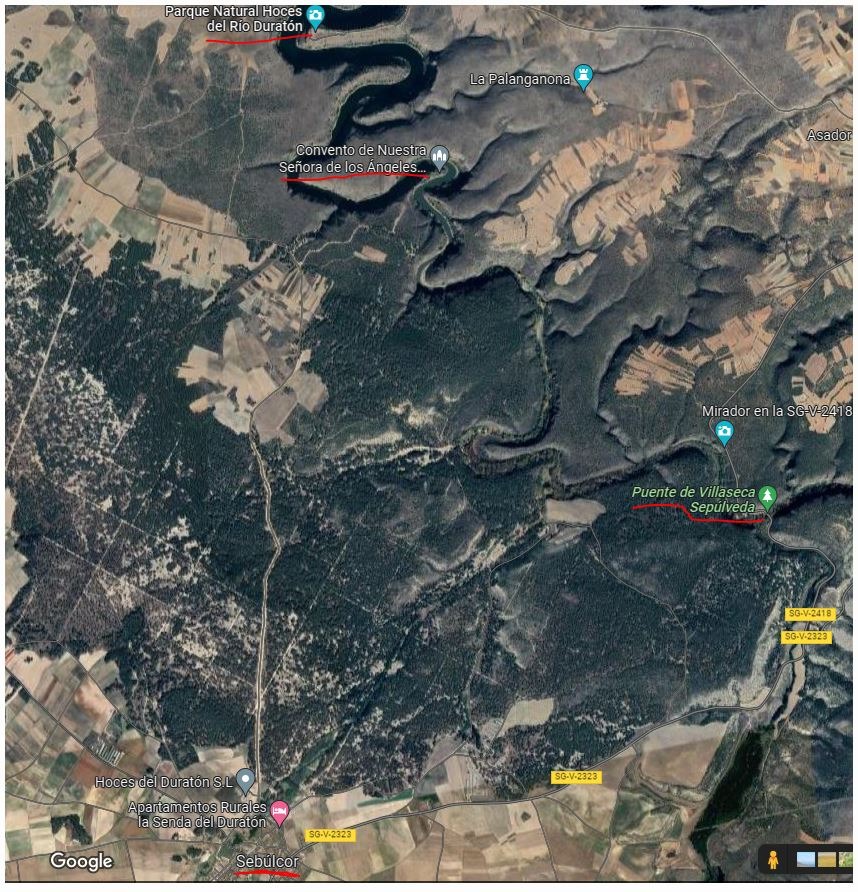Image resolution: width=858 pixels, height=892 pixels.
Task: Open Convento de Nuestra Señora de los Ángeles pin
Action: pos(439,156)
